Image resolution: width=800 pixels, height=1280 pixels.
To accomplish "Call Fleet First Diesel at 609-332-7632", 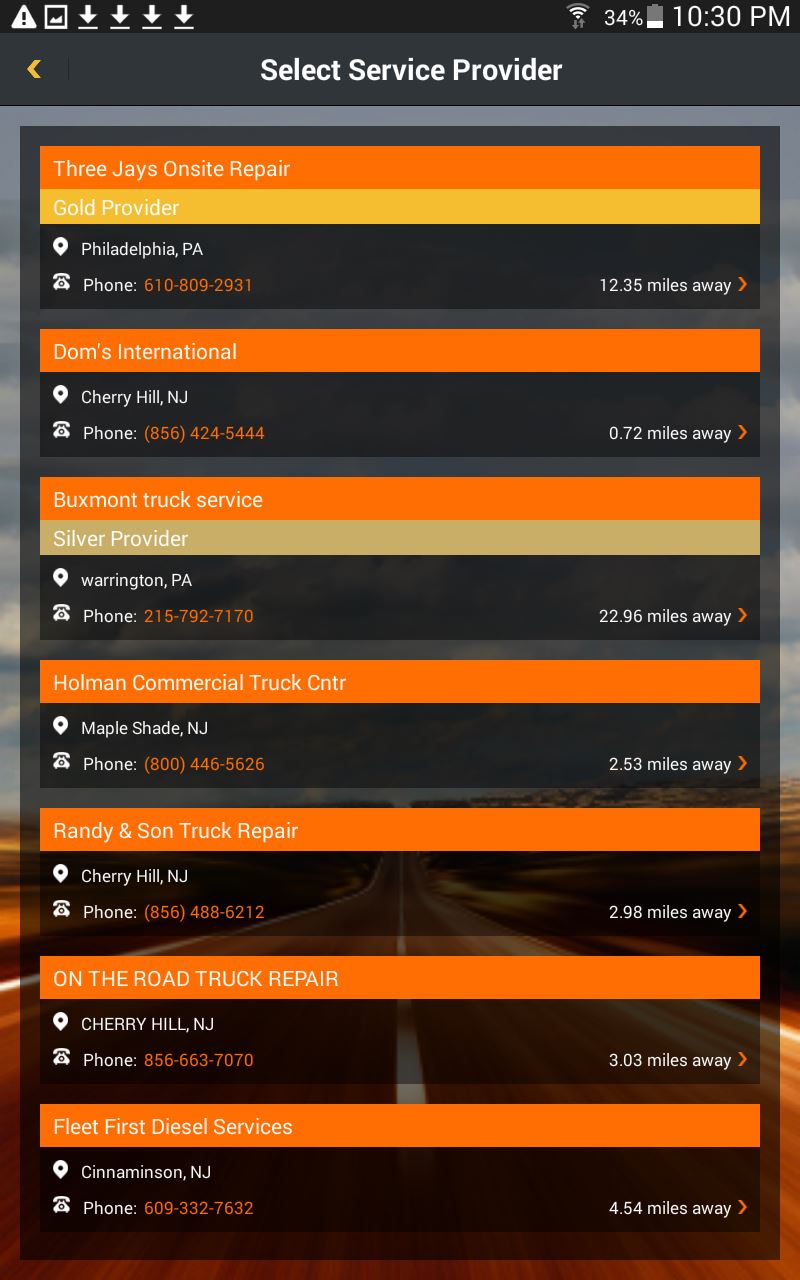I will click(199, 1208).
